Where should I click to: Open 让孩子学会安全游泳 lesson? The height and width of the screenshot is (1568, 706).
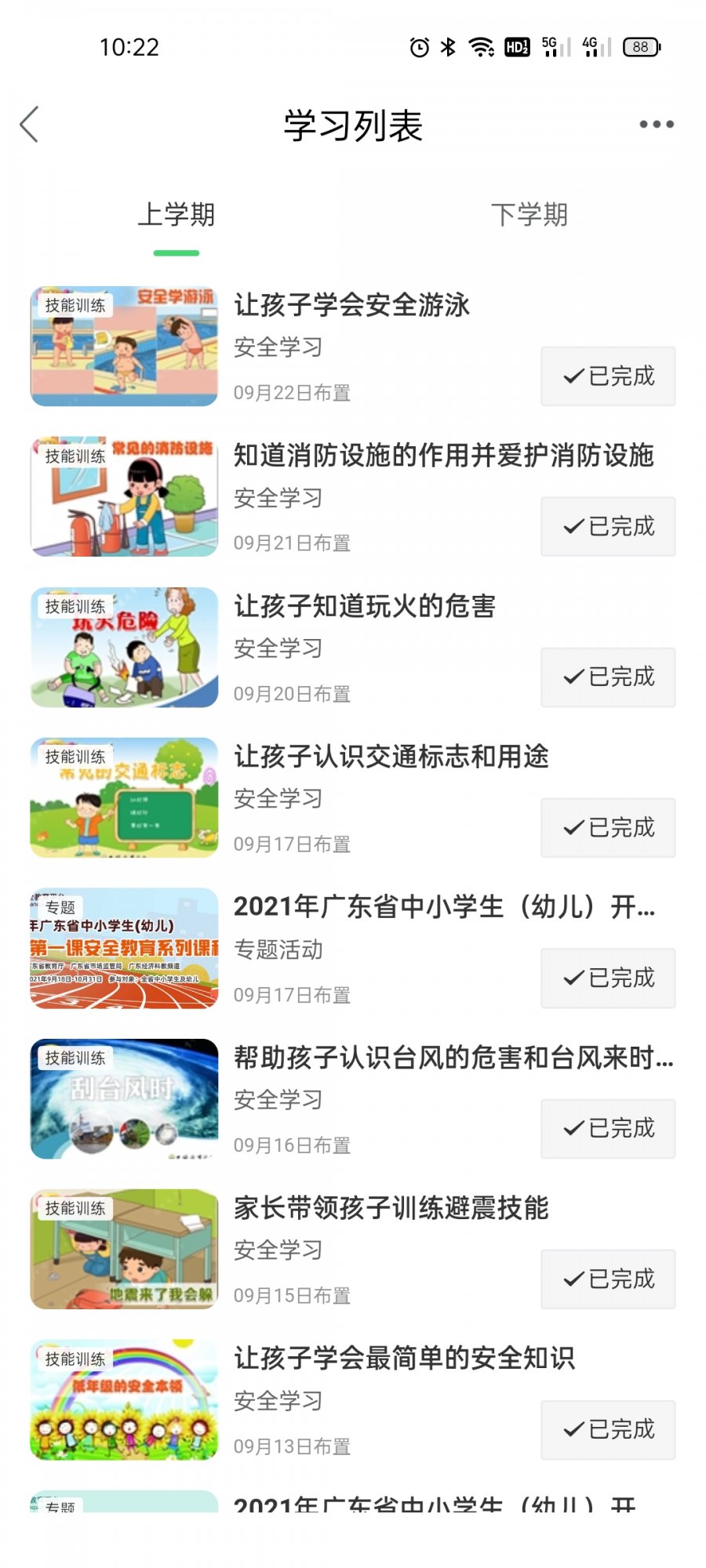[352, 305]
